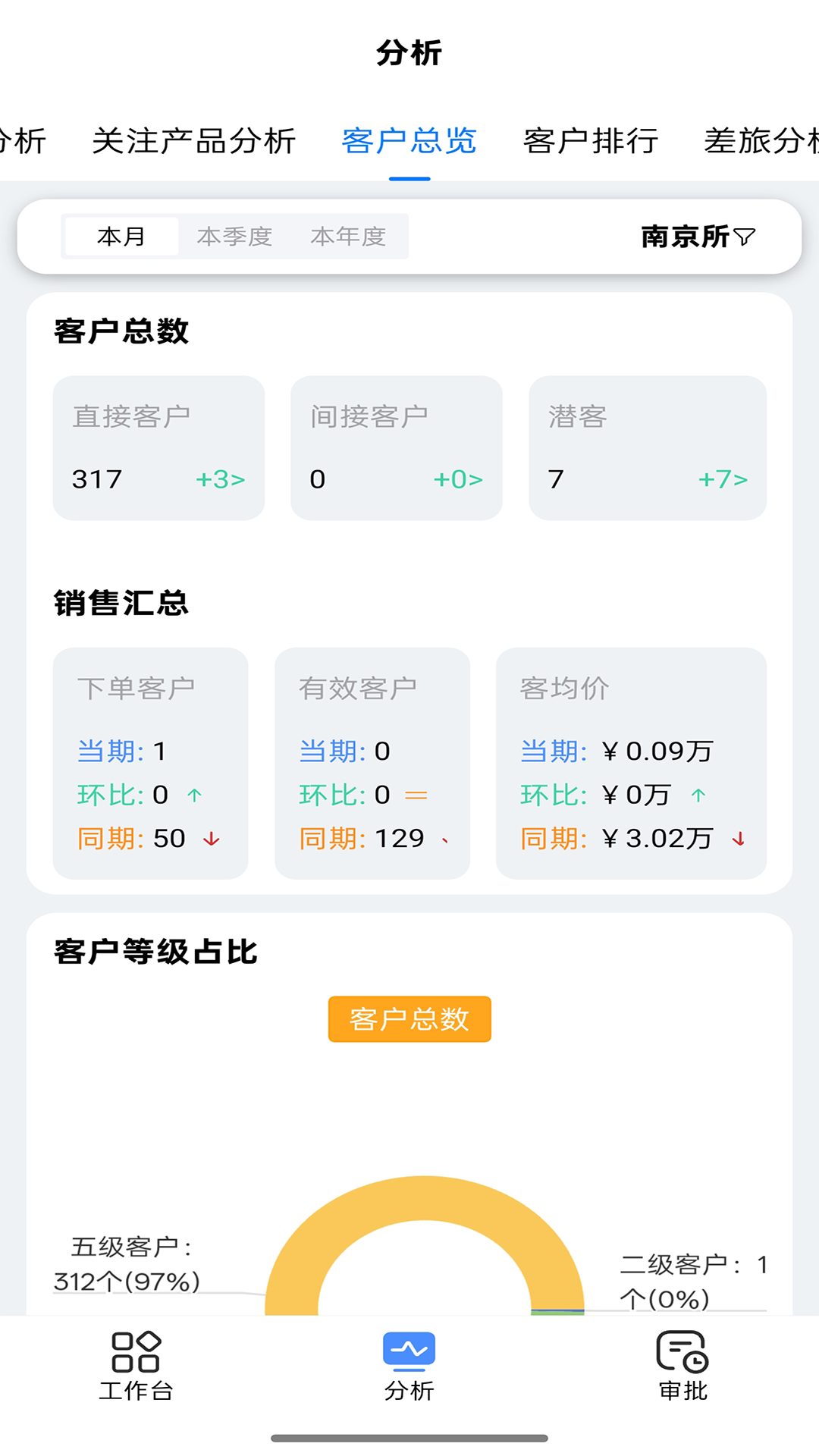The image size is (819, 1456).
Task: Switch to the 关注产品分析 tab
Action: 193,142
